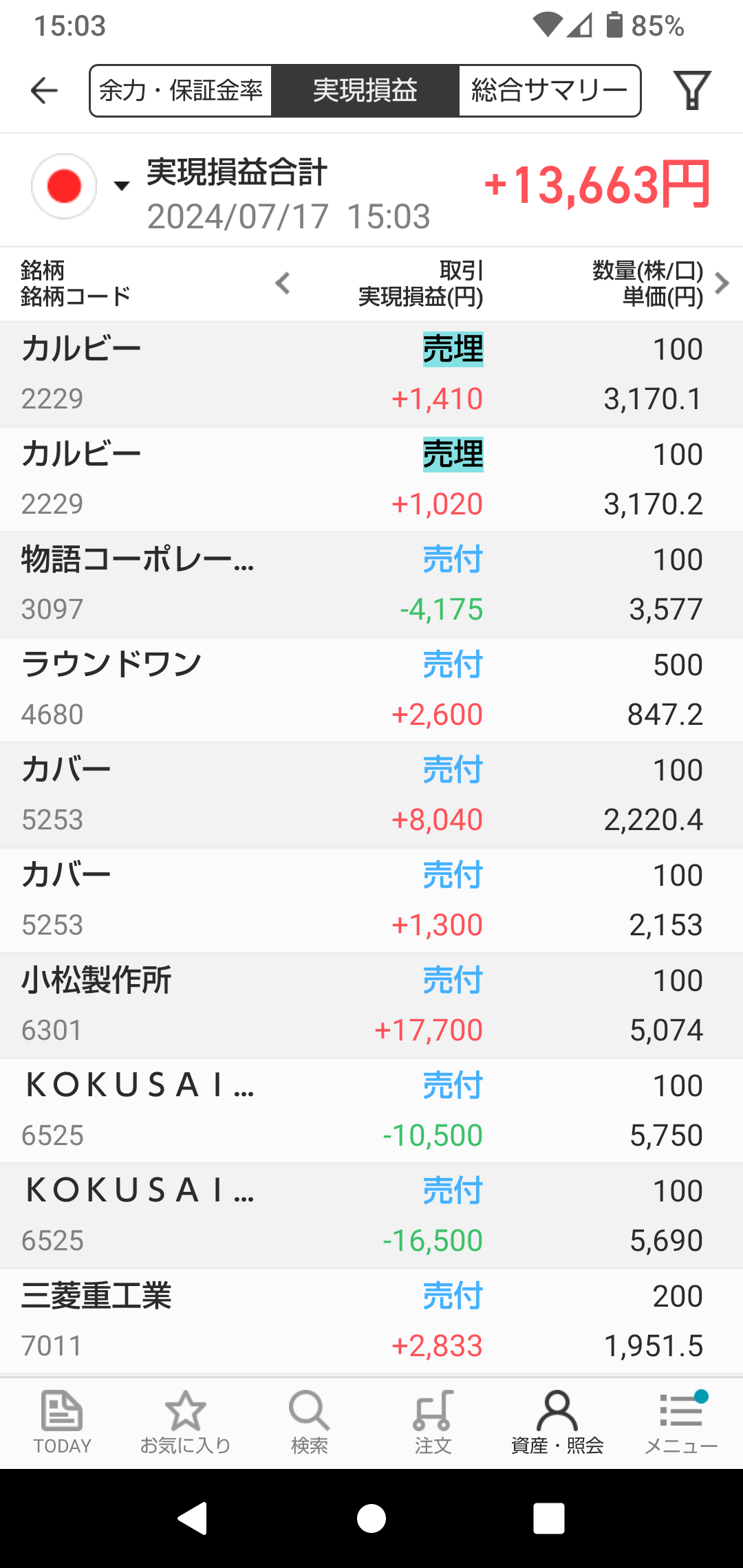Open the 物語コーポレーション row

tap(371, 585)
